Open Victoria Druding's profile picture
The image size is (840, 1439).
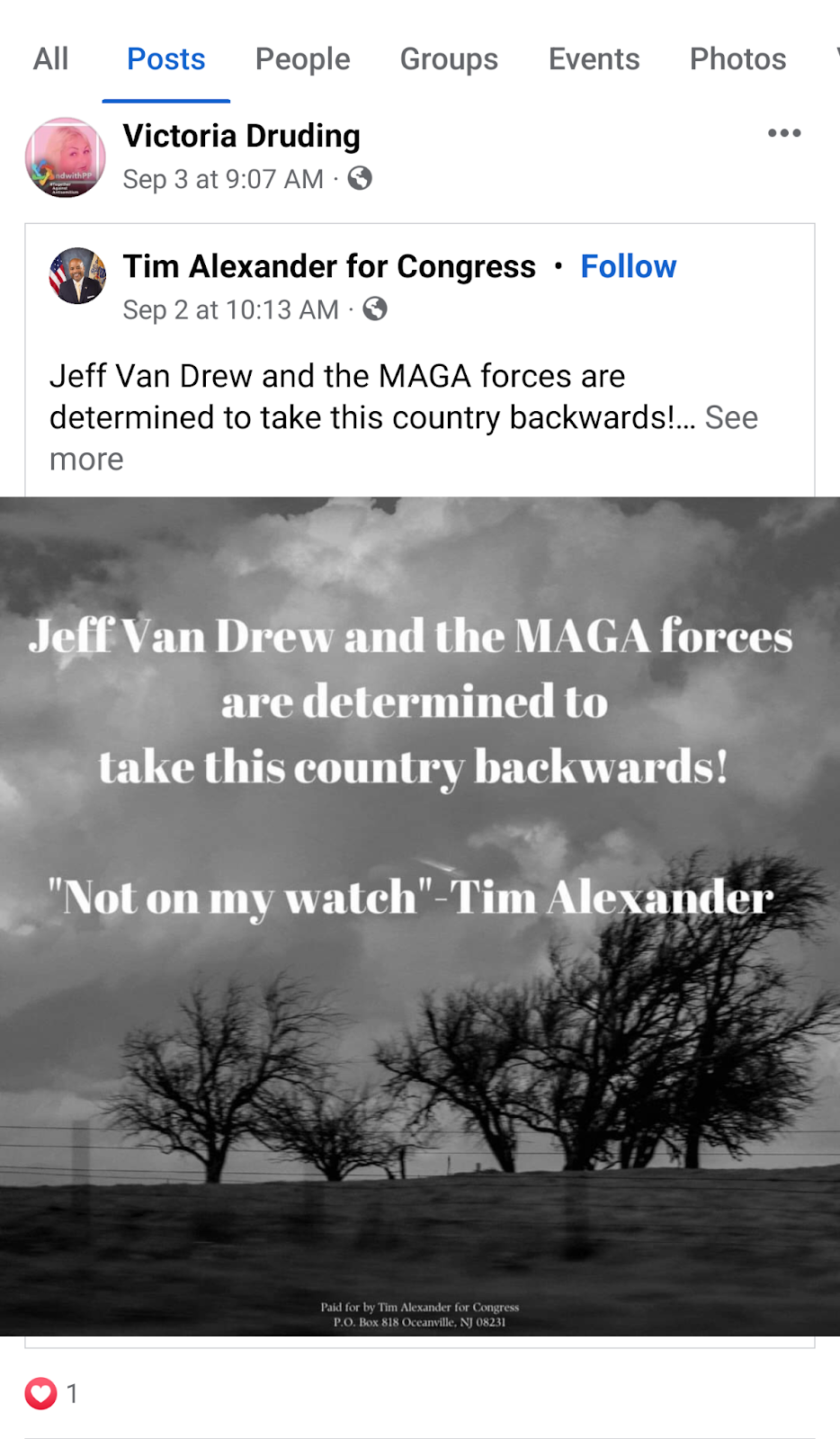(65, 157)
